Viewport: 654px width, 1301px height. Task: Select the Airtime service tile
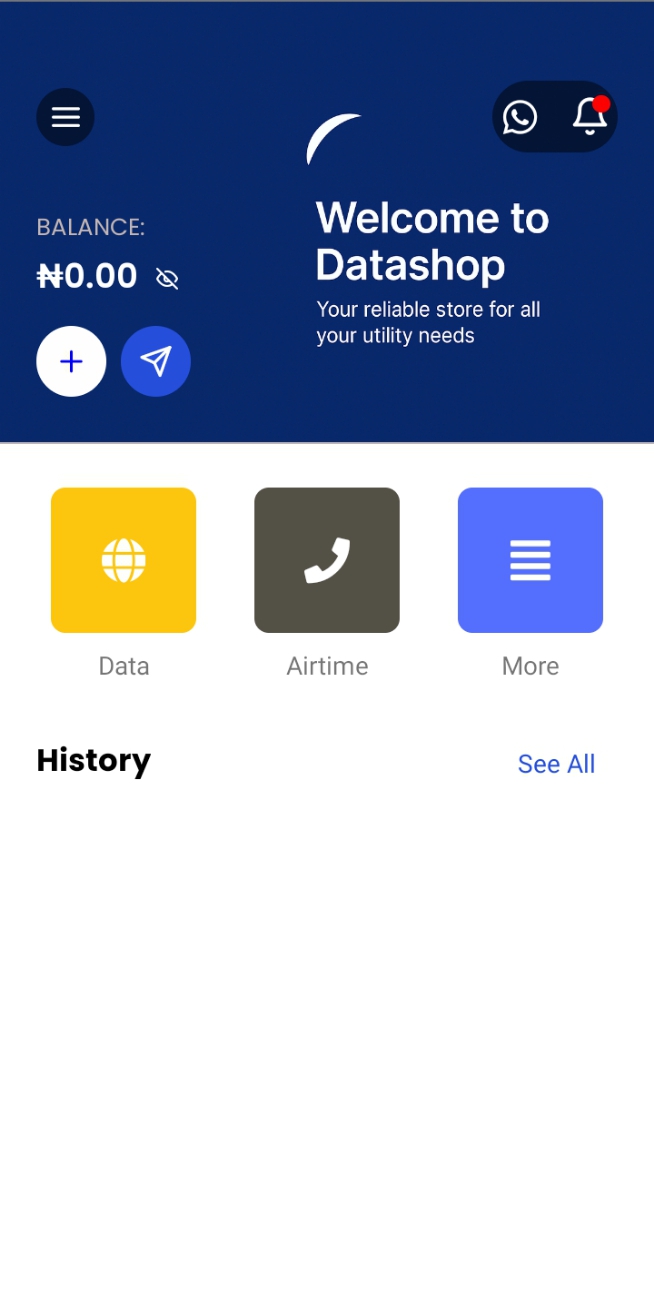[327, 560]
